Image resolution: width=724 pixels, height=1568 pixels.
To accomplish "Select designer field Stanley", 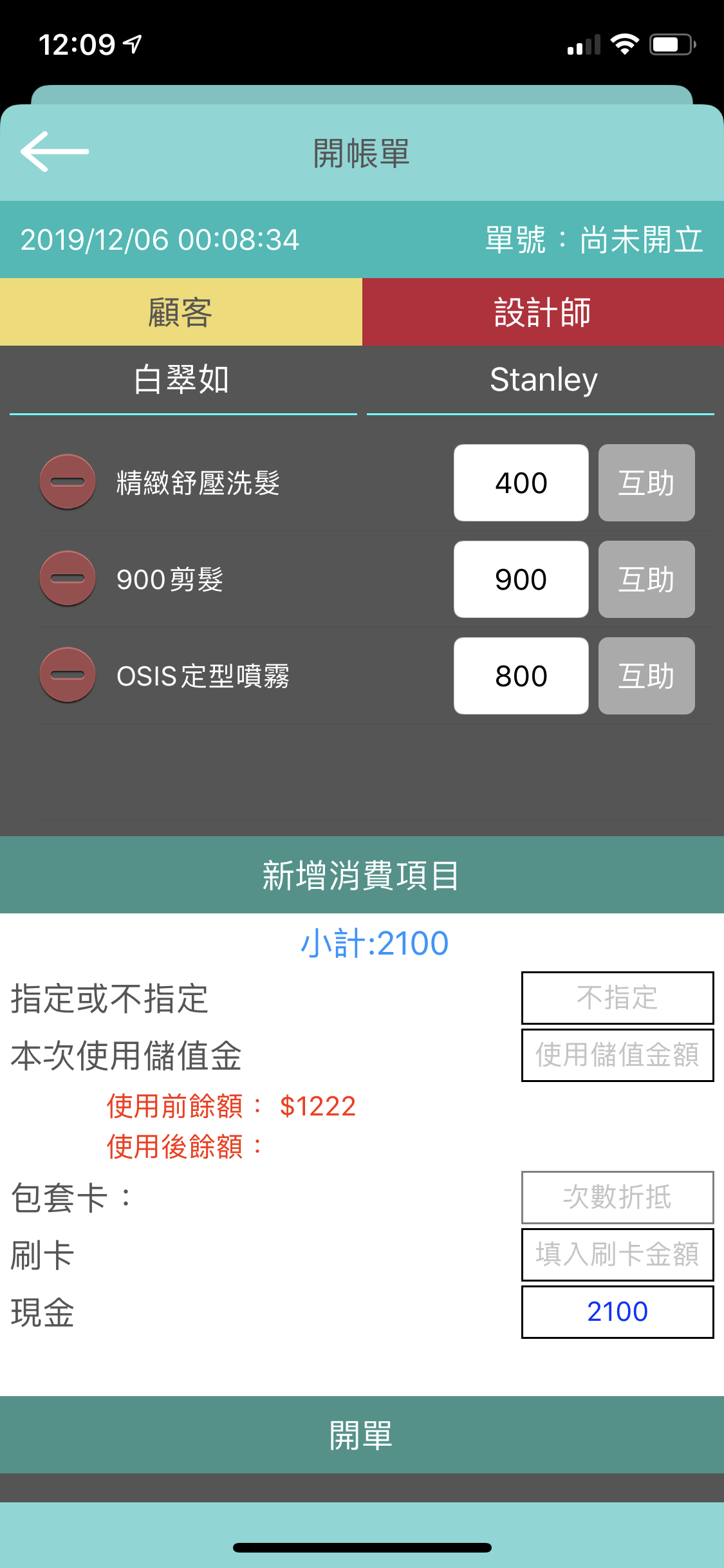I will coord(543,380).
